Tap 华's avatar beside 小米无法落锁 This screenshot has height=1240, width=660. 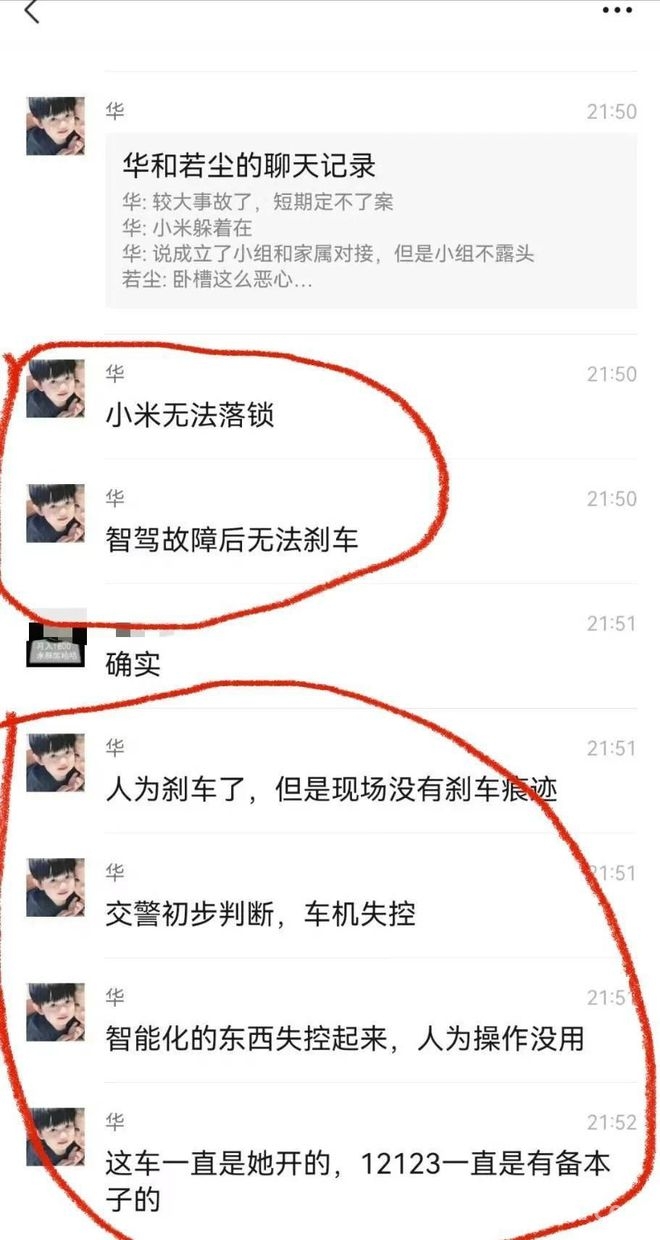[x=55, y=387]
